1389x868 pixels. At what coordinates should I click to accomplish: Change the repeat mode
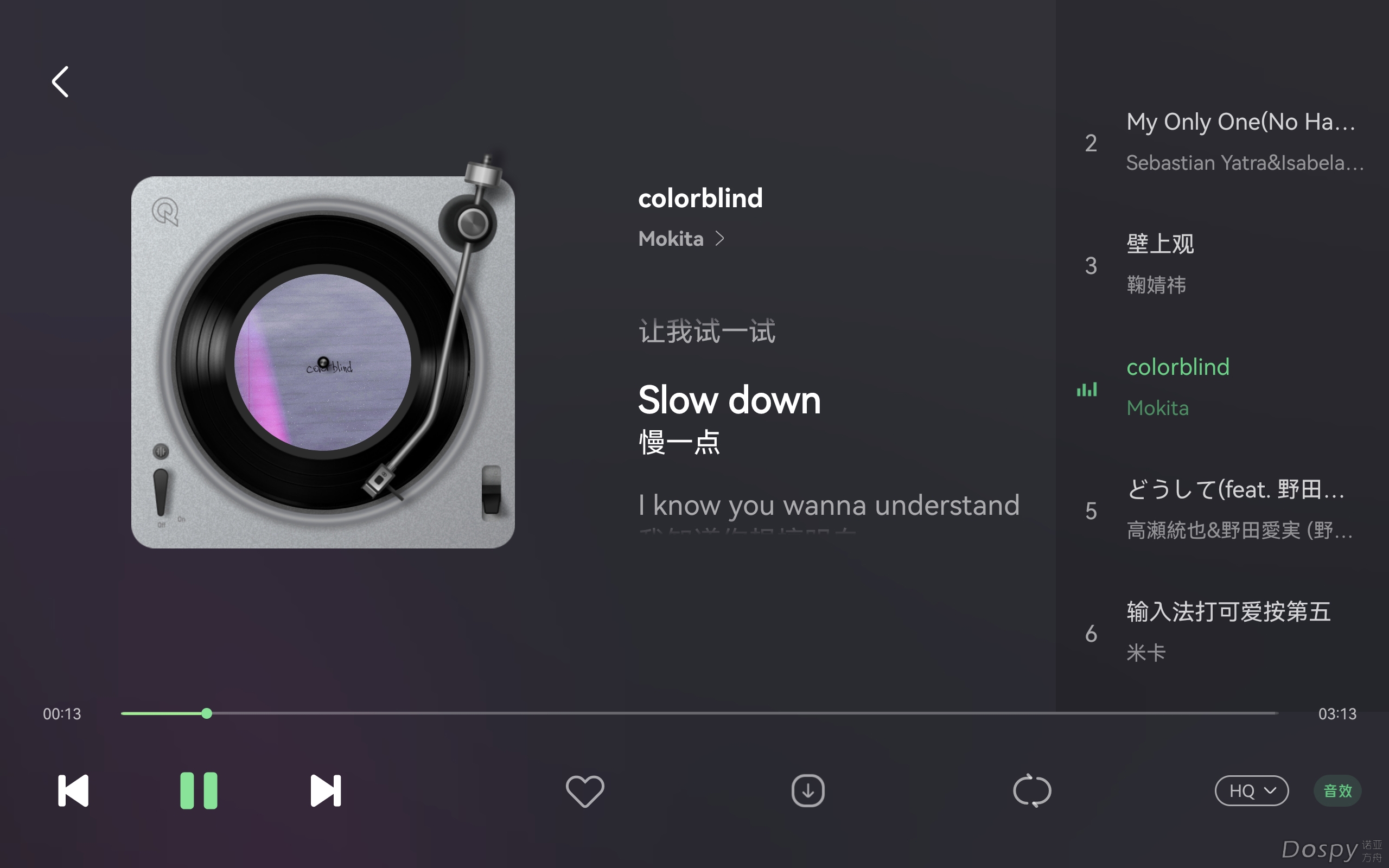[x=1031, y=790]
